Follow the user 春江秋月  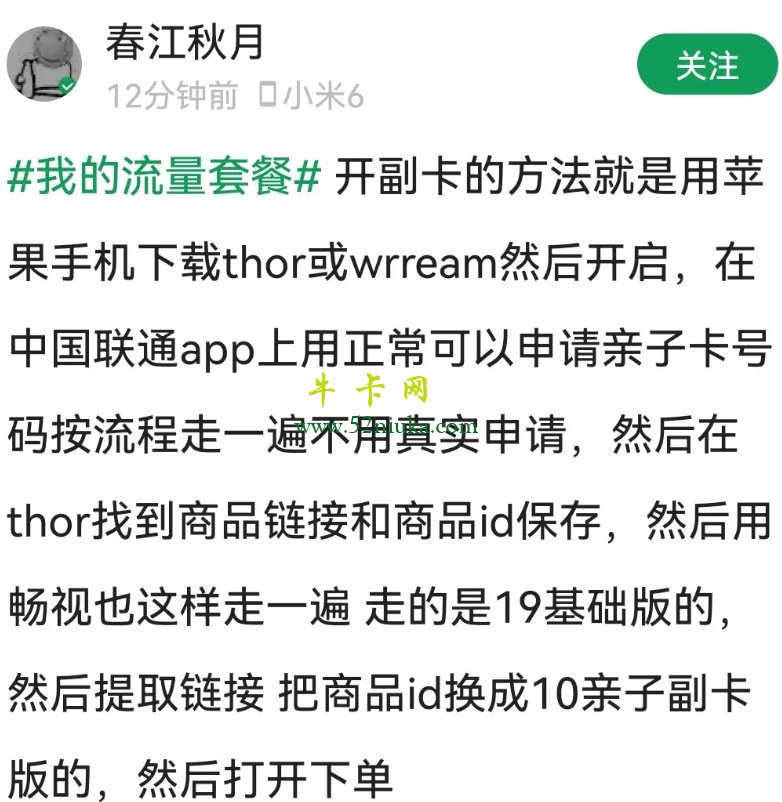point(707,64)
